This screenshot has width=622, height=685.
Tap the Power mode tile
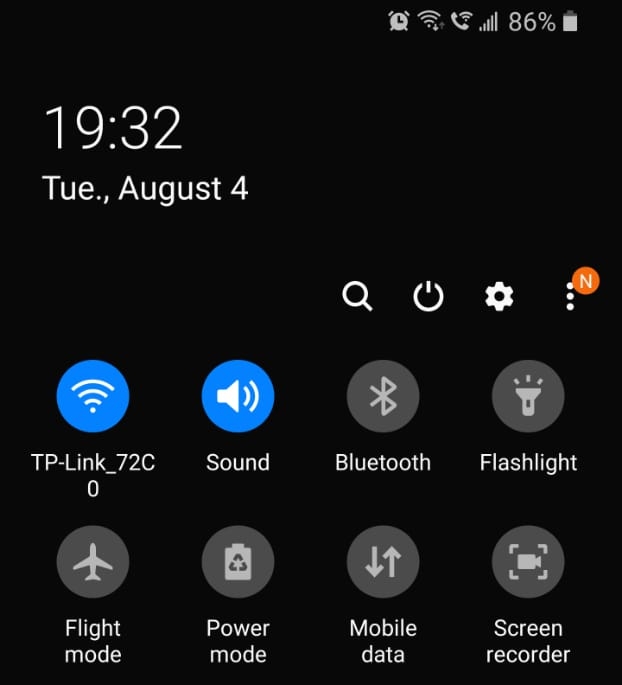[238, 563]
